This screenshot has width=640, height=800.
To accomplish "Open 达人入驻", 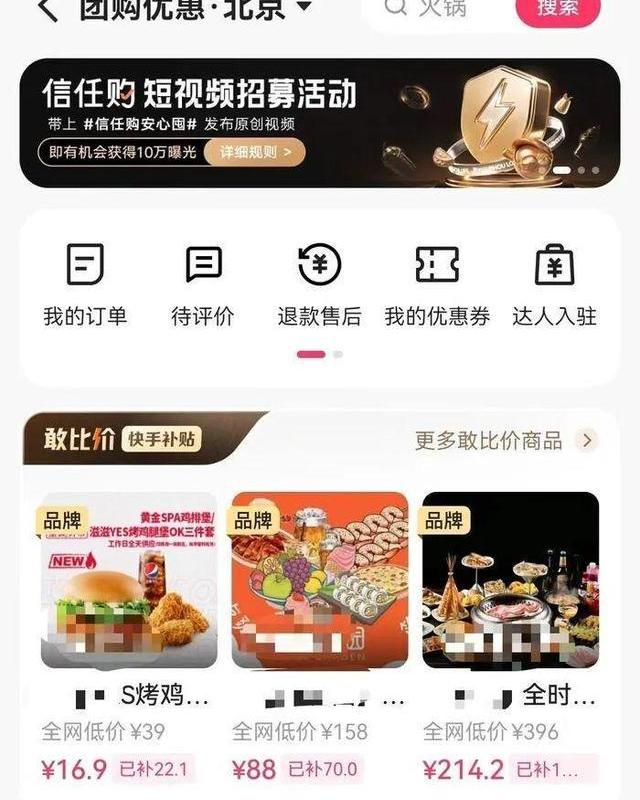I will [x=554, y=286].
